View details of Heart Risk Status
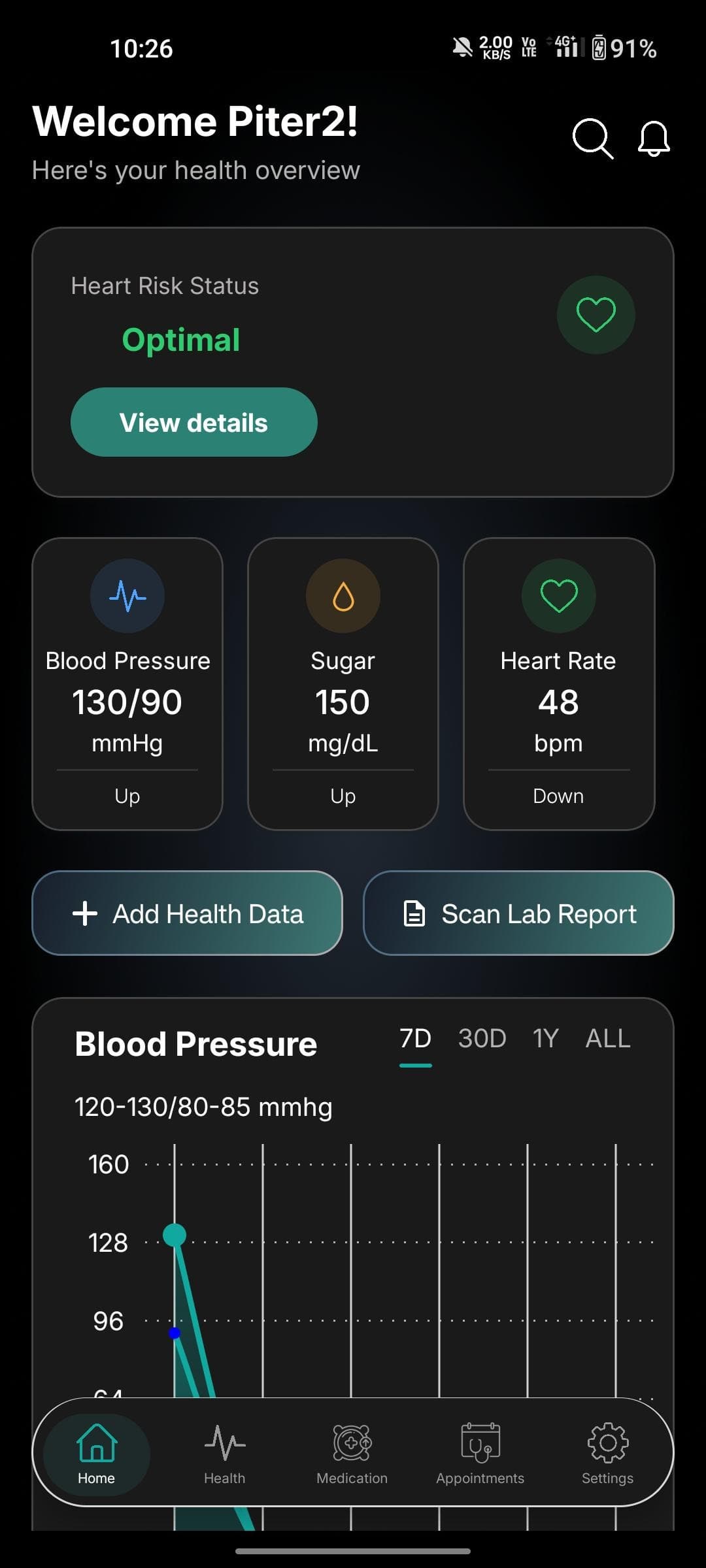Viewport: 706px width, 1568px height. [x=193, y=422]
